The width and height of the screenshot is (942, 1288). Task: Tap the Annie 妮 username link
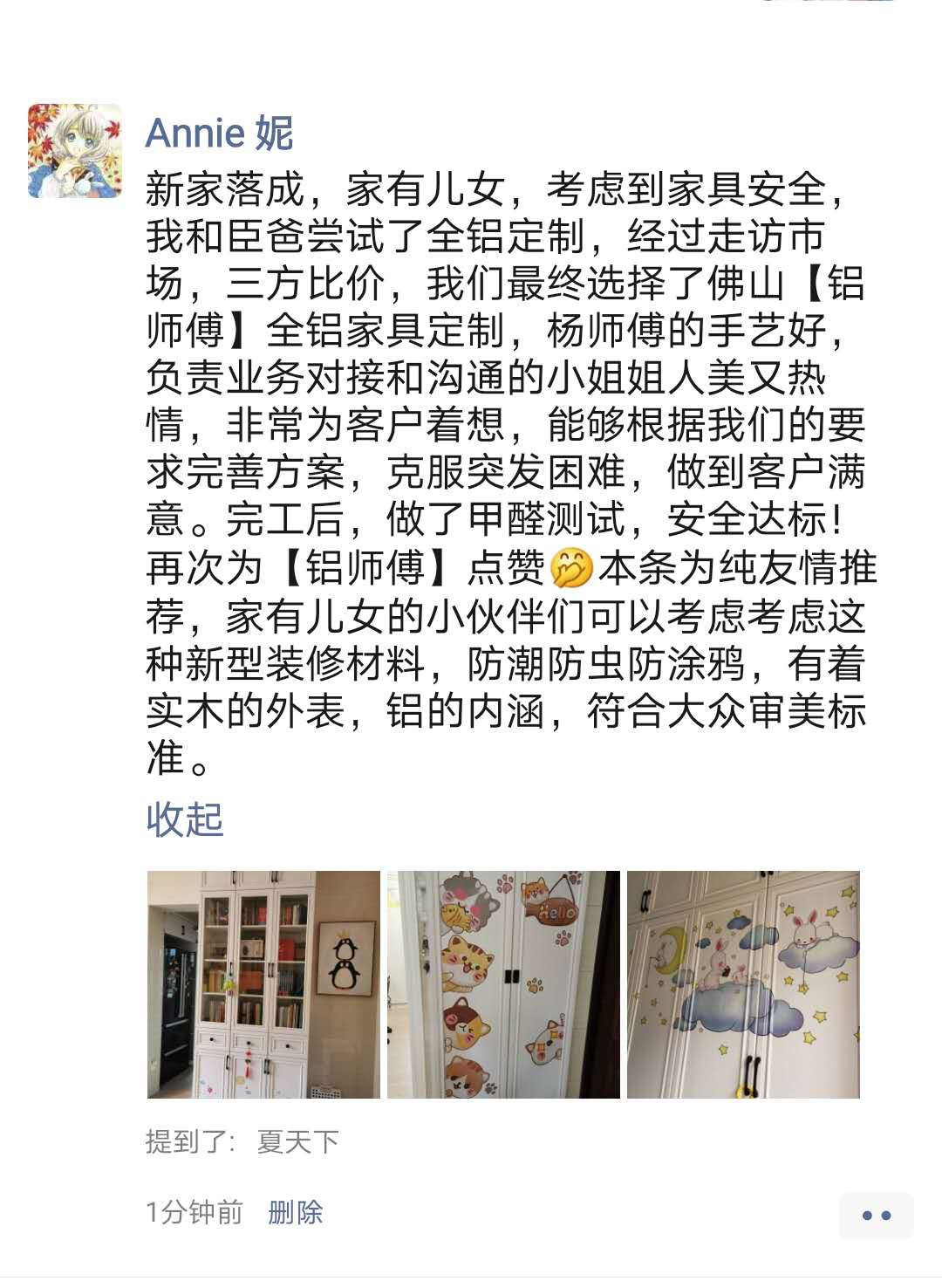coord(219,134)
